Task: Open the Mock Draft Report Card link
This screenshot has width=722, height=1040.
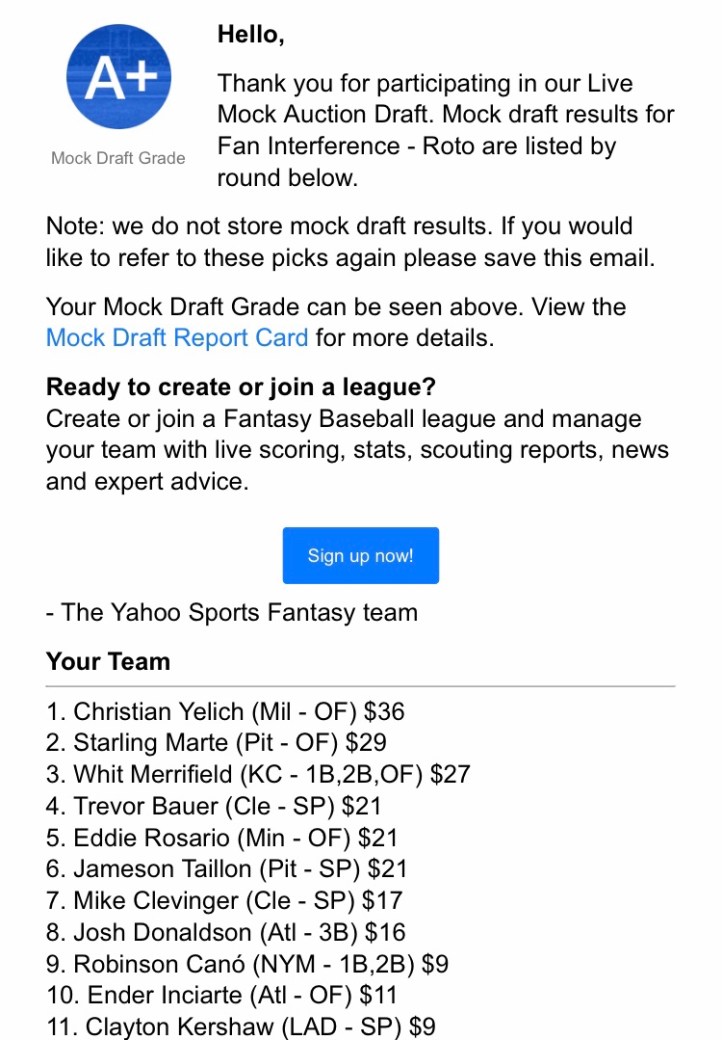Action: (177, 338)
